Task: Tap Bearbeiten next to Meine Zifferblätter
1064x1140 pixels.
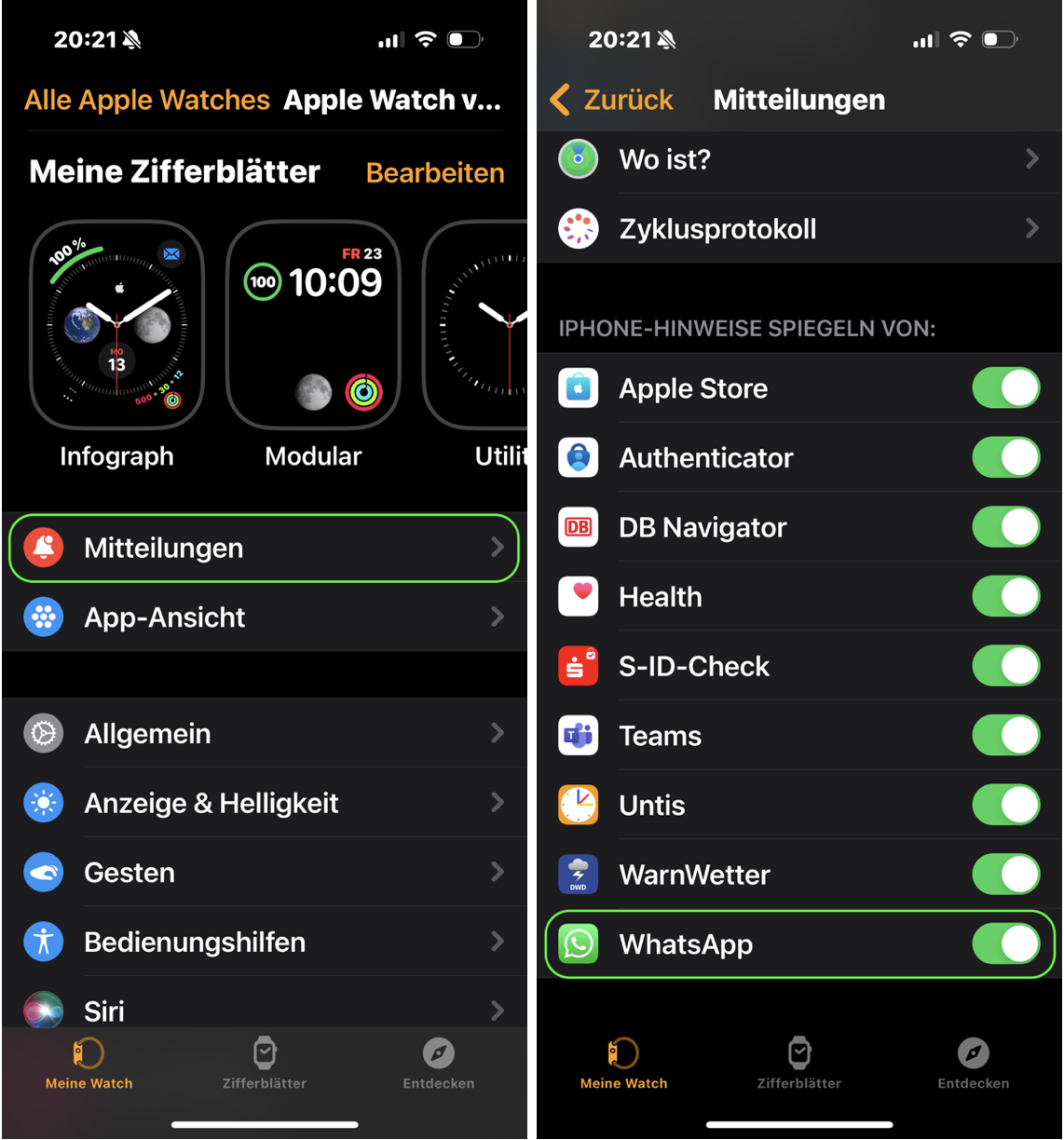Action: coord(435,172)
